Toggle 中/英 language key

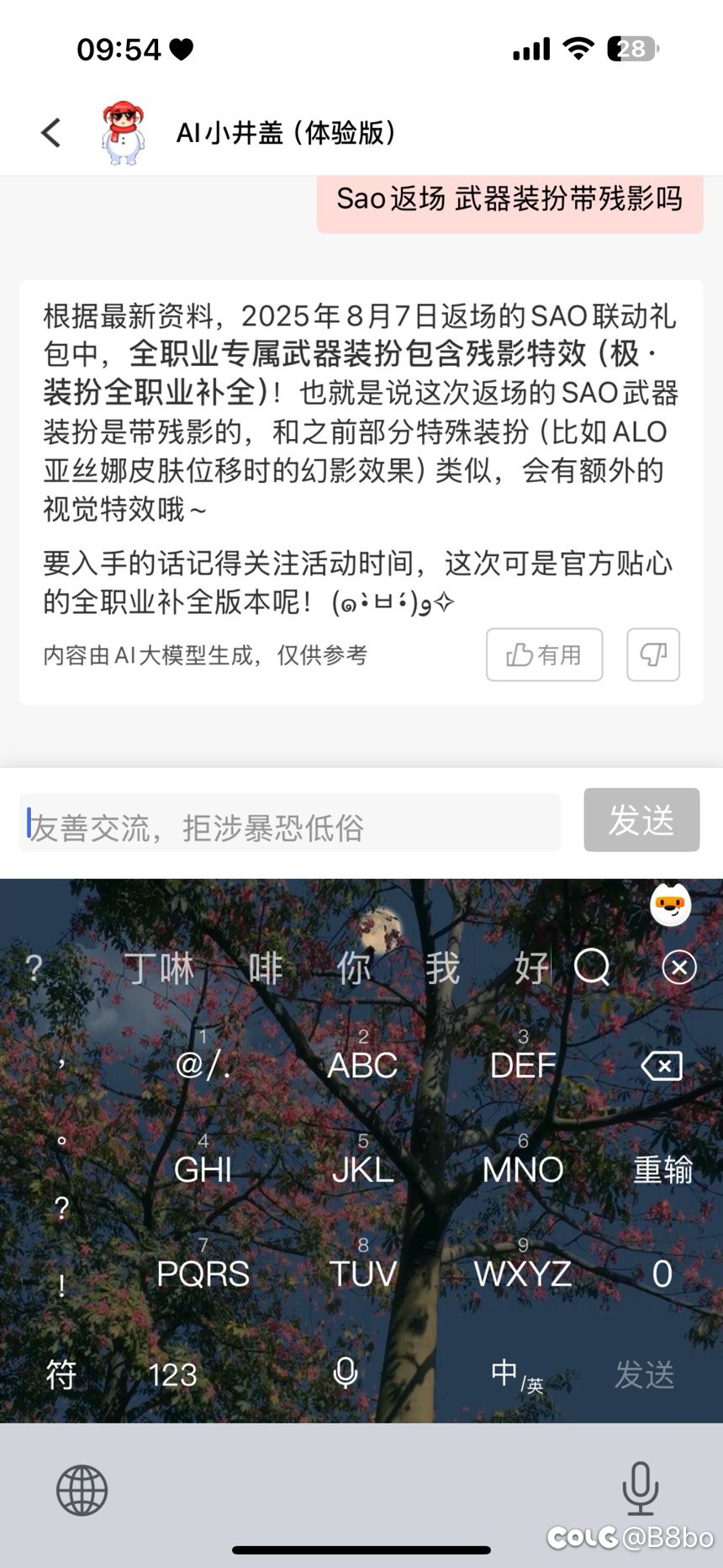(x=516, y=1375)
